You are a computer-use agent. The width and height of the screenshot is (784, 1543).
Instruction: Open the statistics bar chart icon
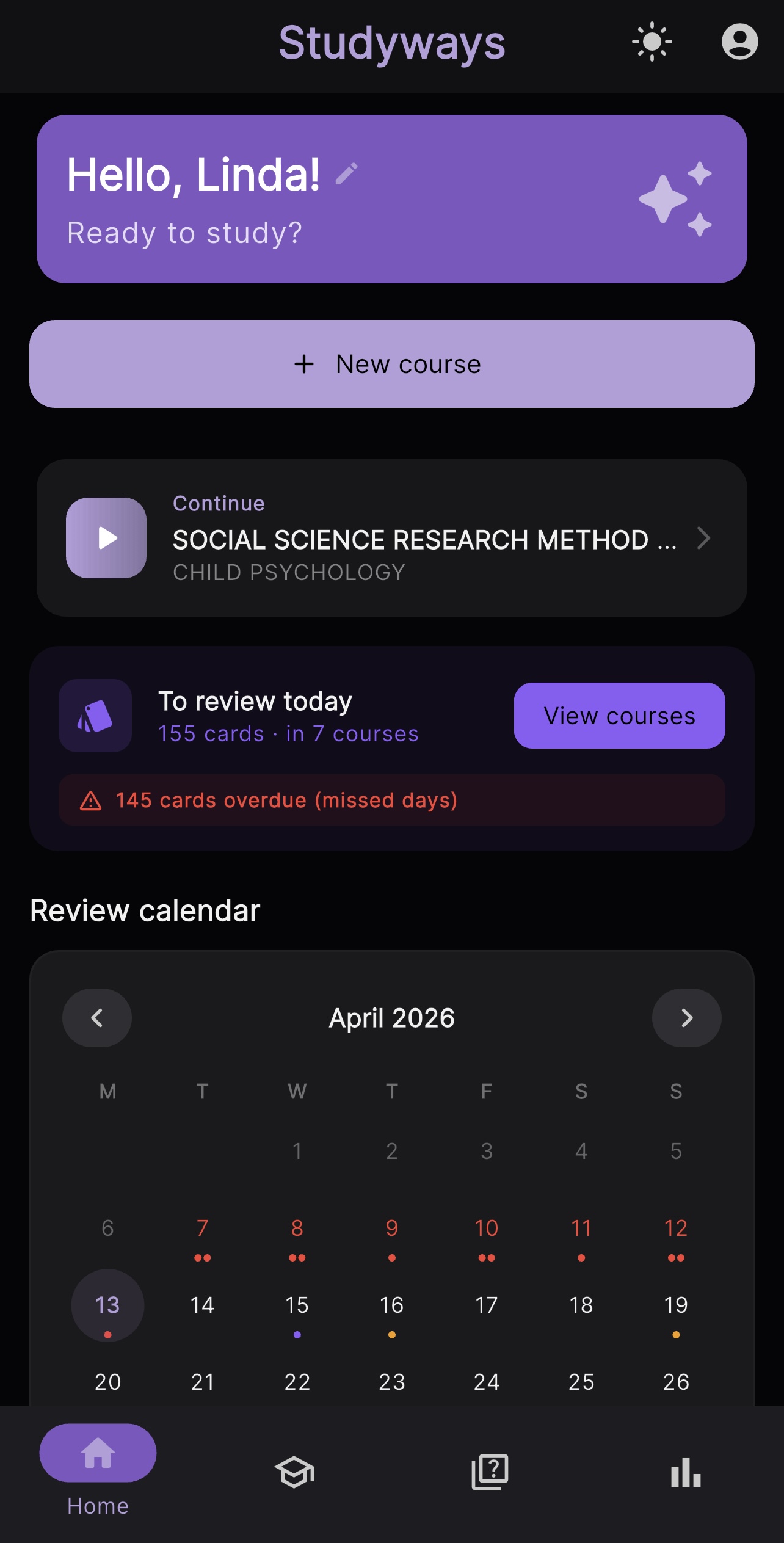[x=685, y=1472]
